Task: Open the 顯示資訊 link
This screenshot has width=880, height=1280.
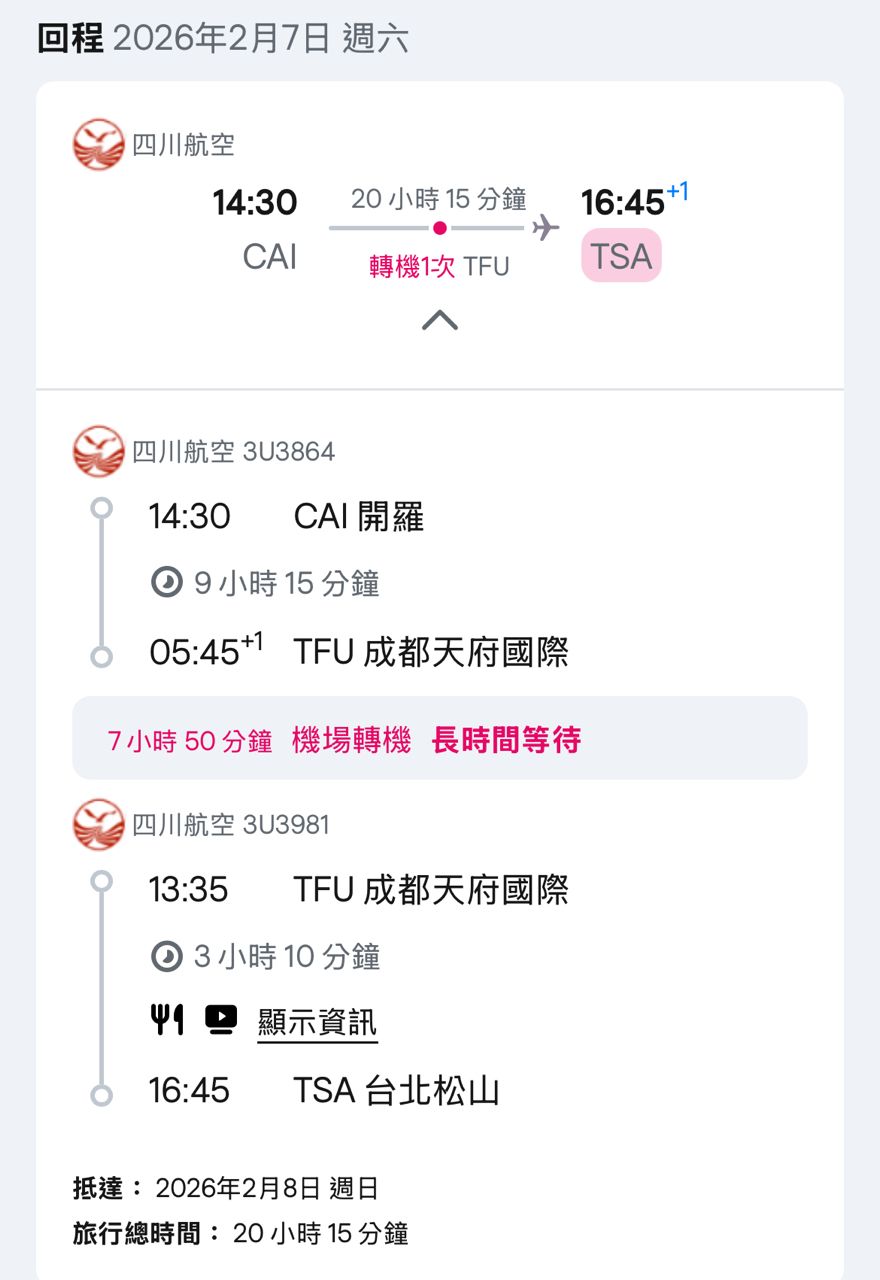Action: tap(317, 1022)
